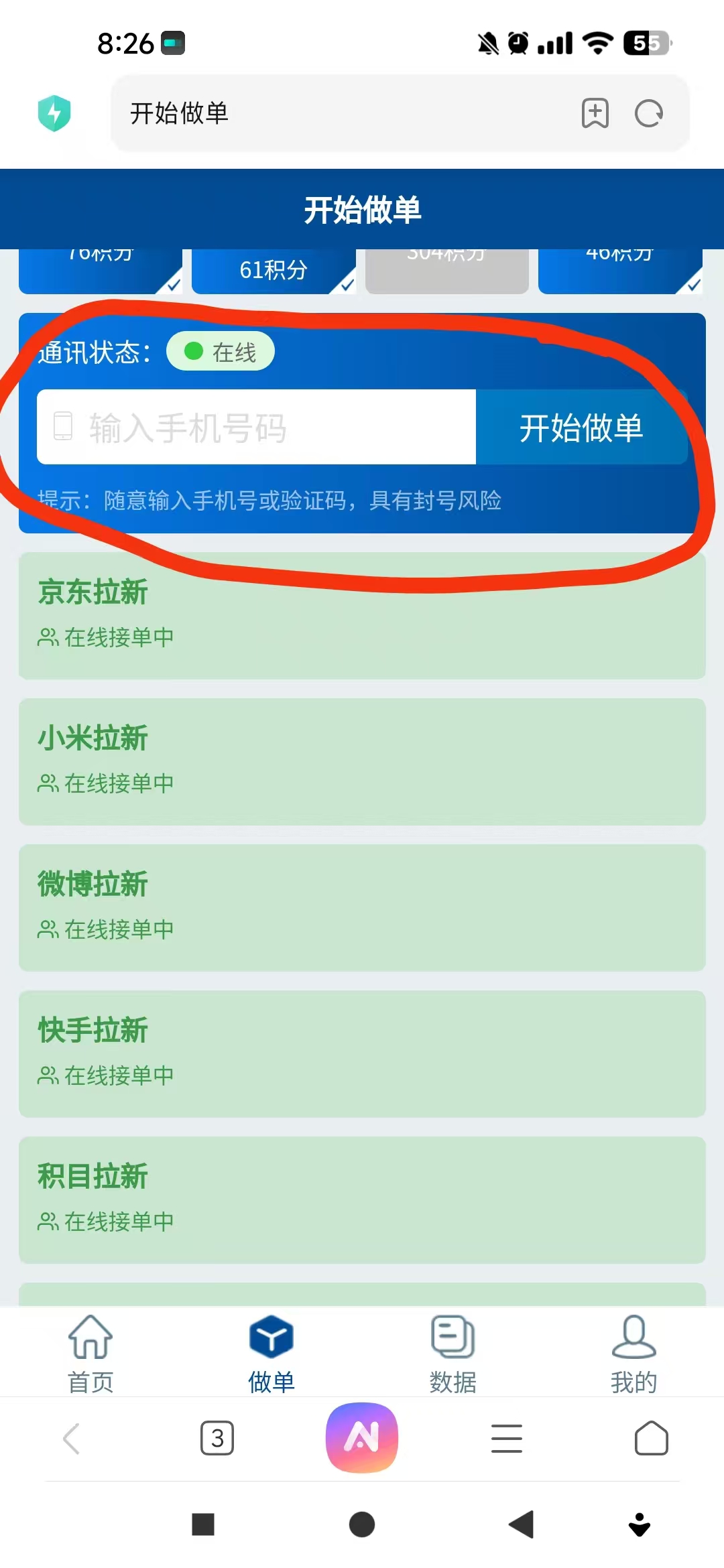
Task: Add this page to bookmarks
Action: coord(595,113)
